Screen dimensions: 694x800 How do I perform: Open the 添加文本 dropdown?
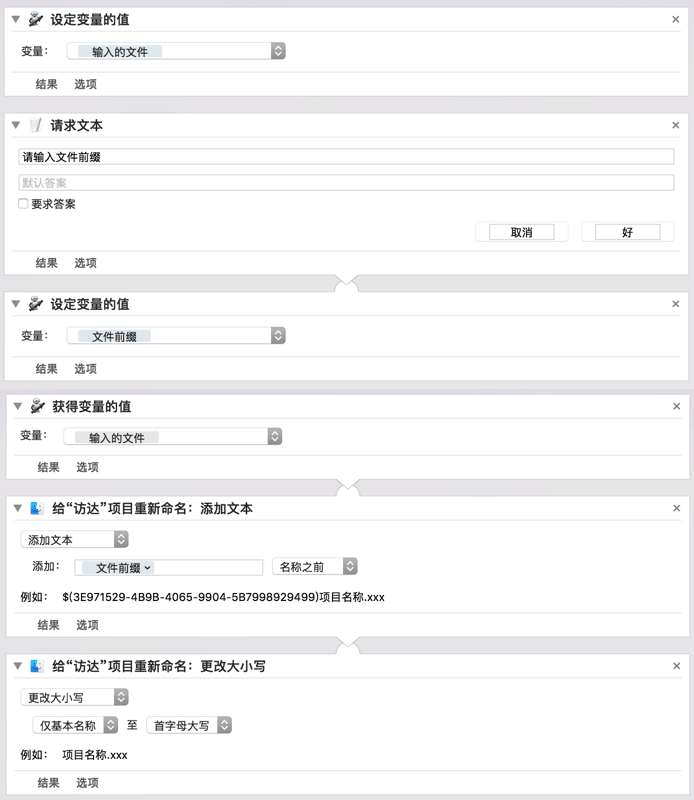tap(75, 540)
